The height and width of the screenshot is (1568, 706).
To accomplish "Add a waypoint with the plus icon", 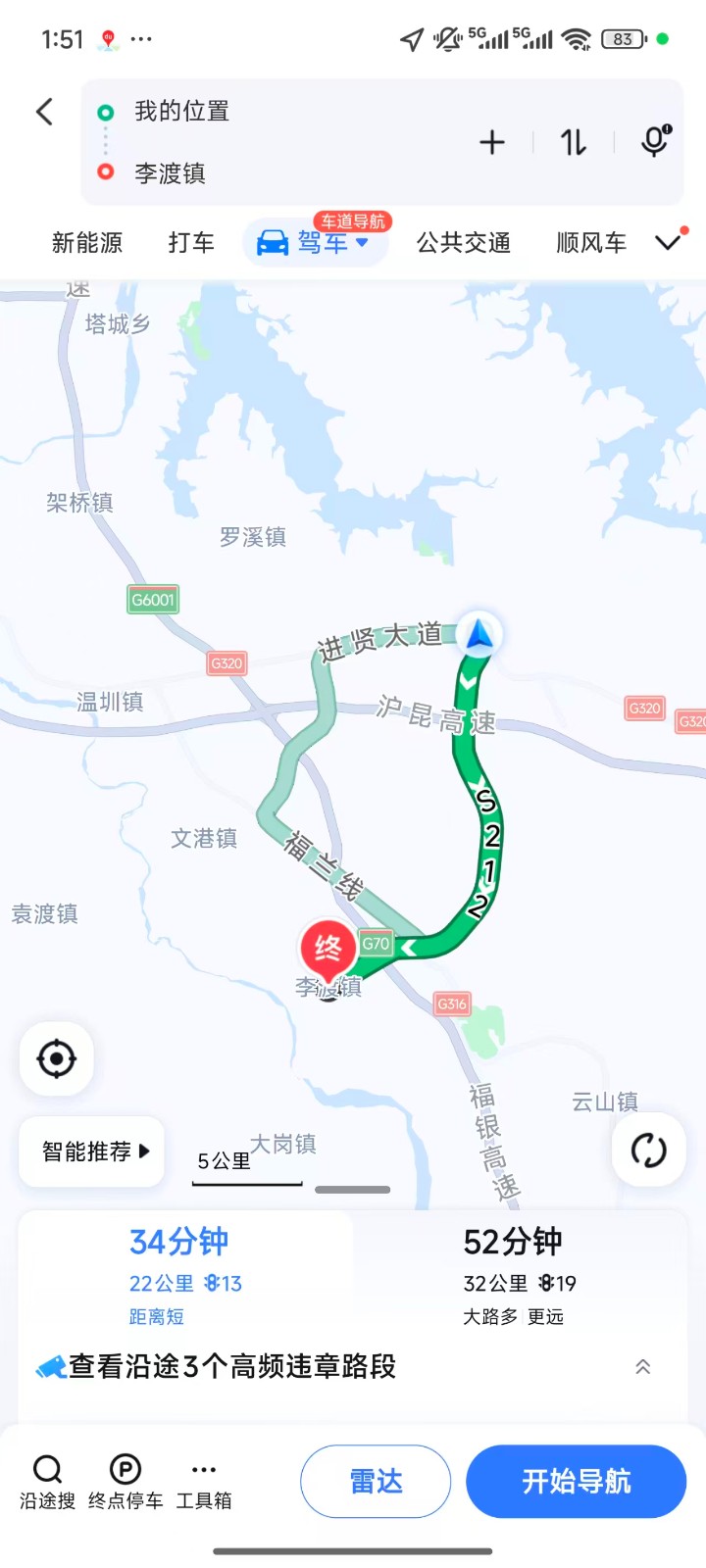I will [492, 143].
